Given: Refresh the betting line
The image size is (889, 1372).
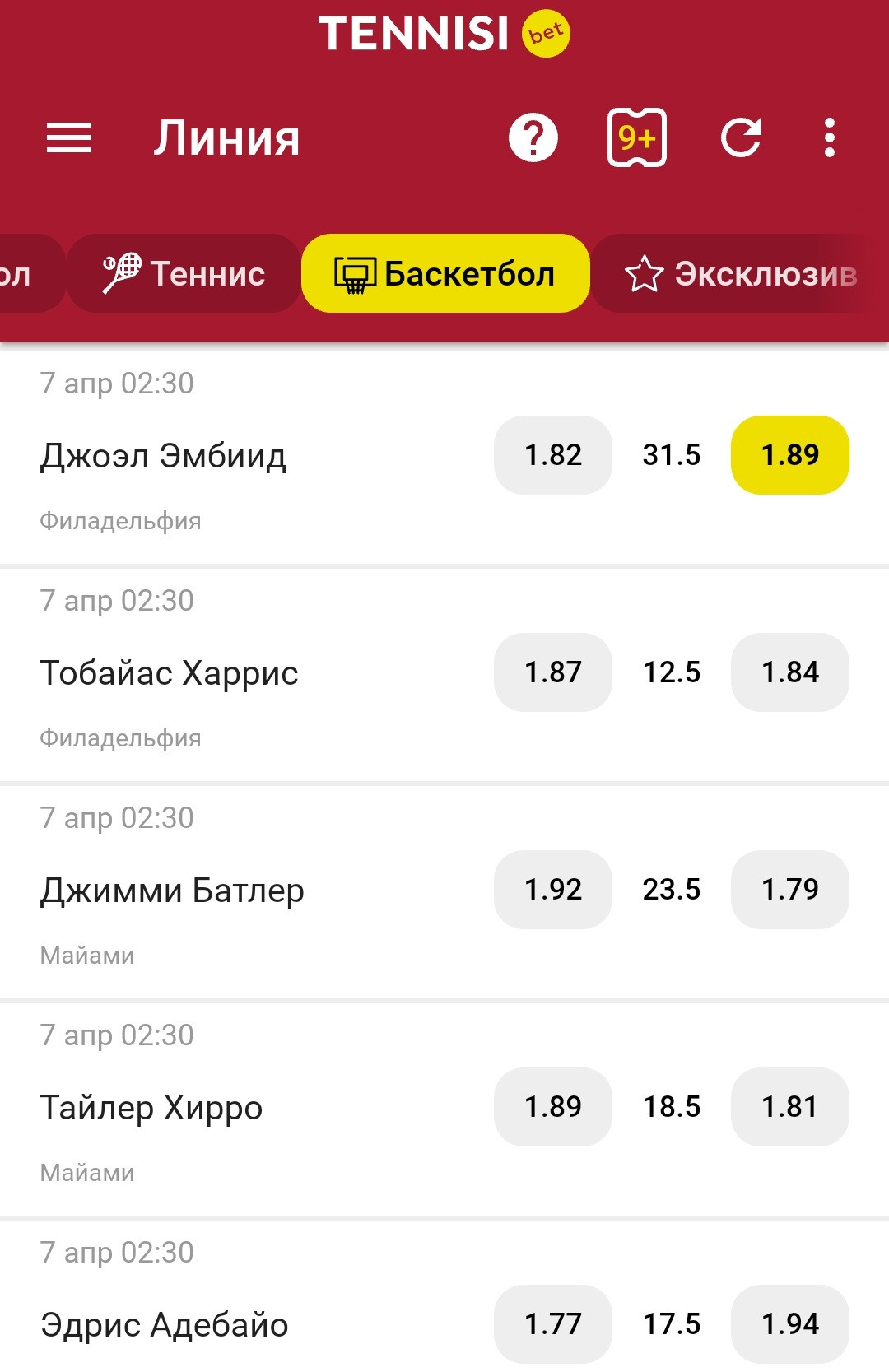Looking at the screenshot, I should pos(741,138).
